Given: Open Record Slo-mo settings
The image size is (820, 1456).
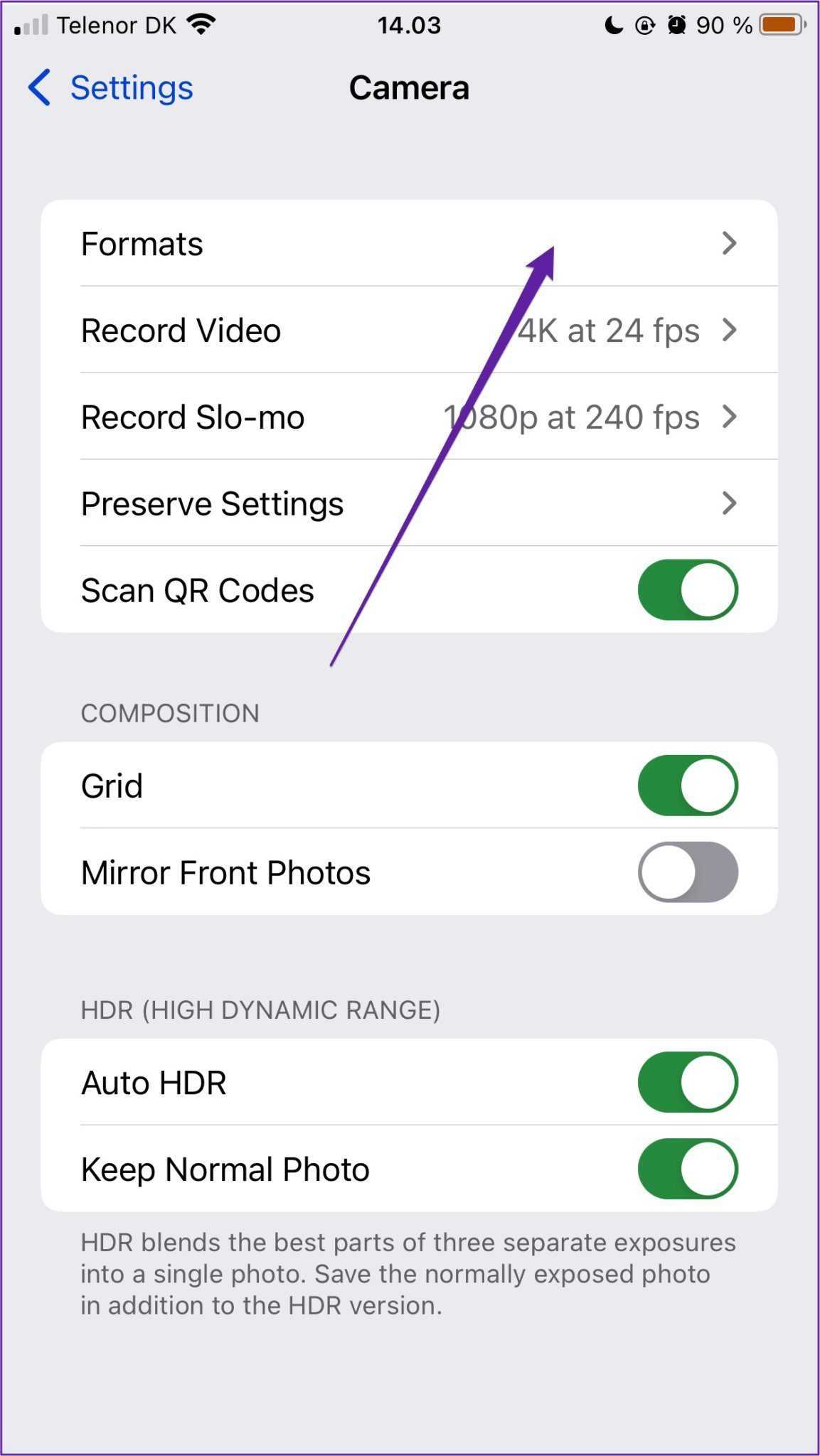Looking at the screenshot, I should pyautogui.click(x=409, y=417).
